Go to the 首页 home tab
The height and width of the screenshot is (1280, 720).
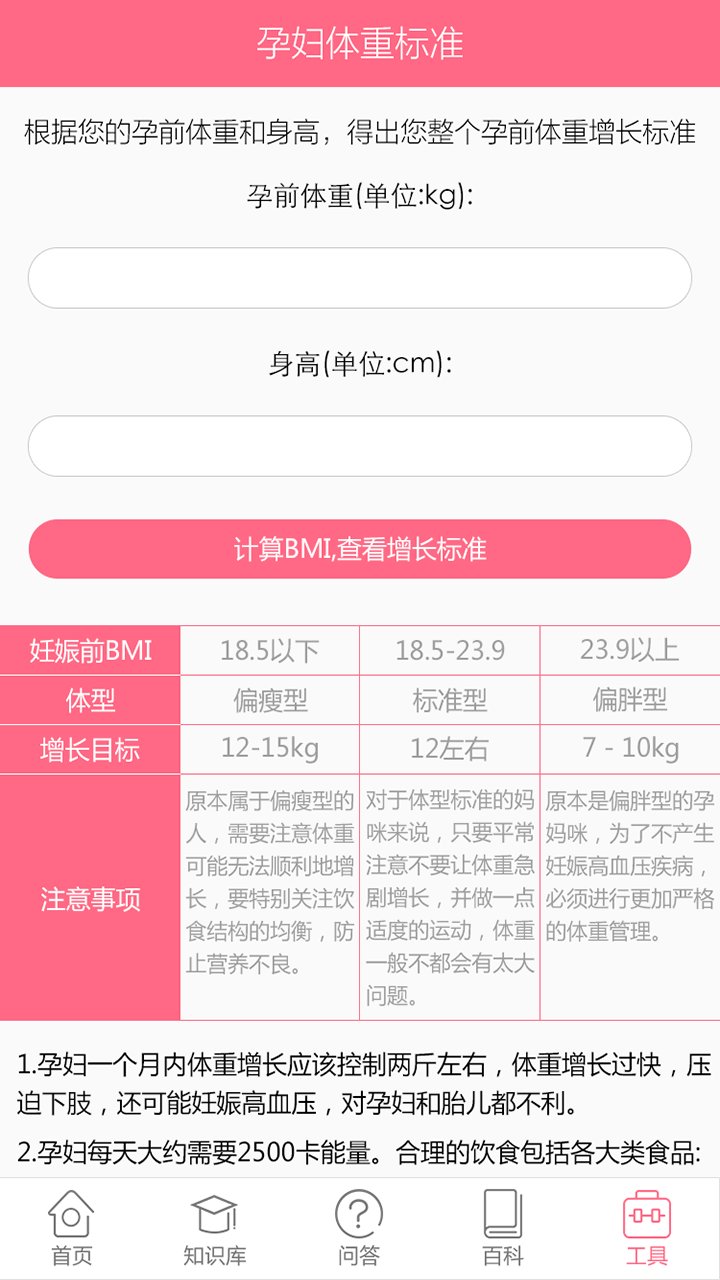(72, 1228)
